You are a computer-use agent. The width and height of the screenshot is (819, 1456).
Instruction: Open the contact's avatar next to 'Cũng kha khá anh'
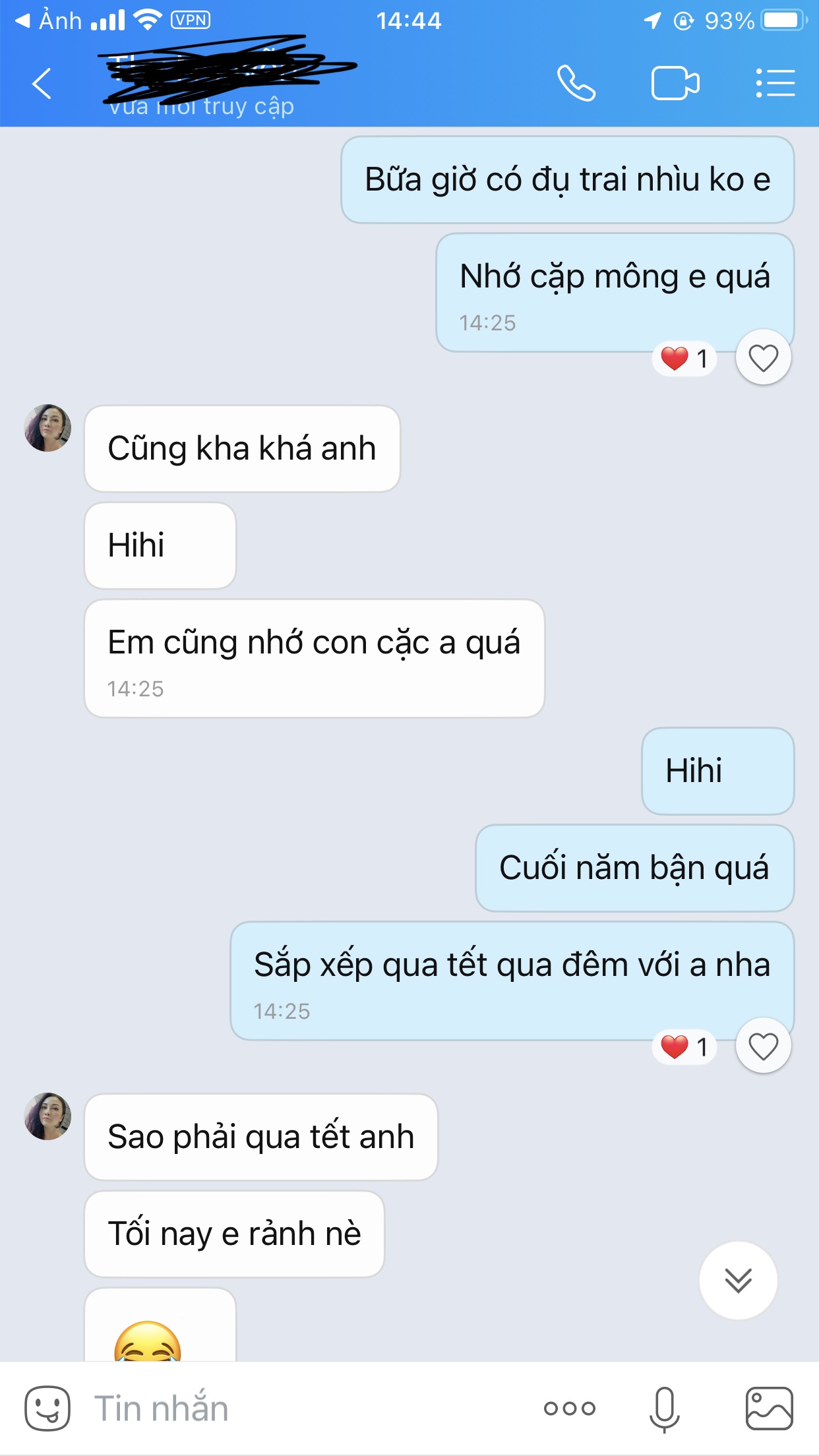point(47,428)
